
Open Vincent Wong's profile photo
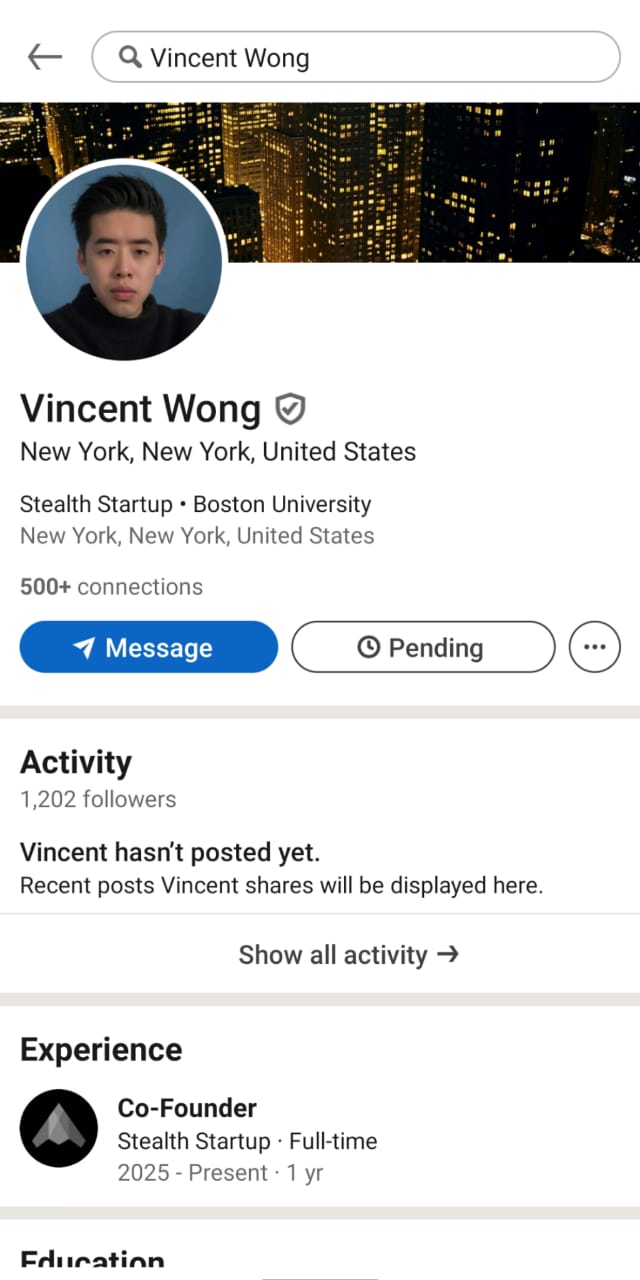coord(123,260)
